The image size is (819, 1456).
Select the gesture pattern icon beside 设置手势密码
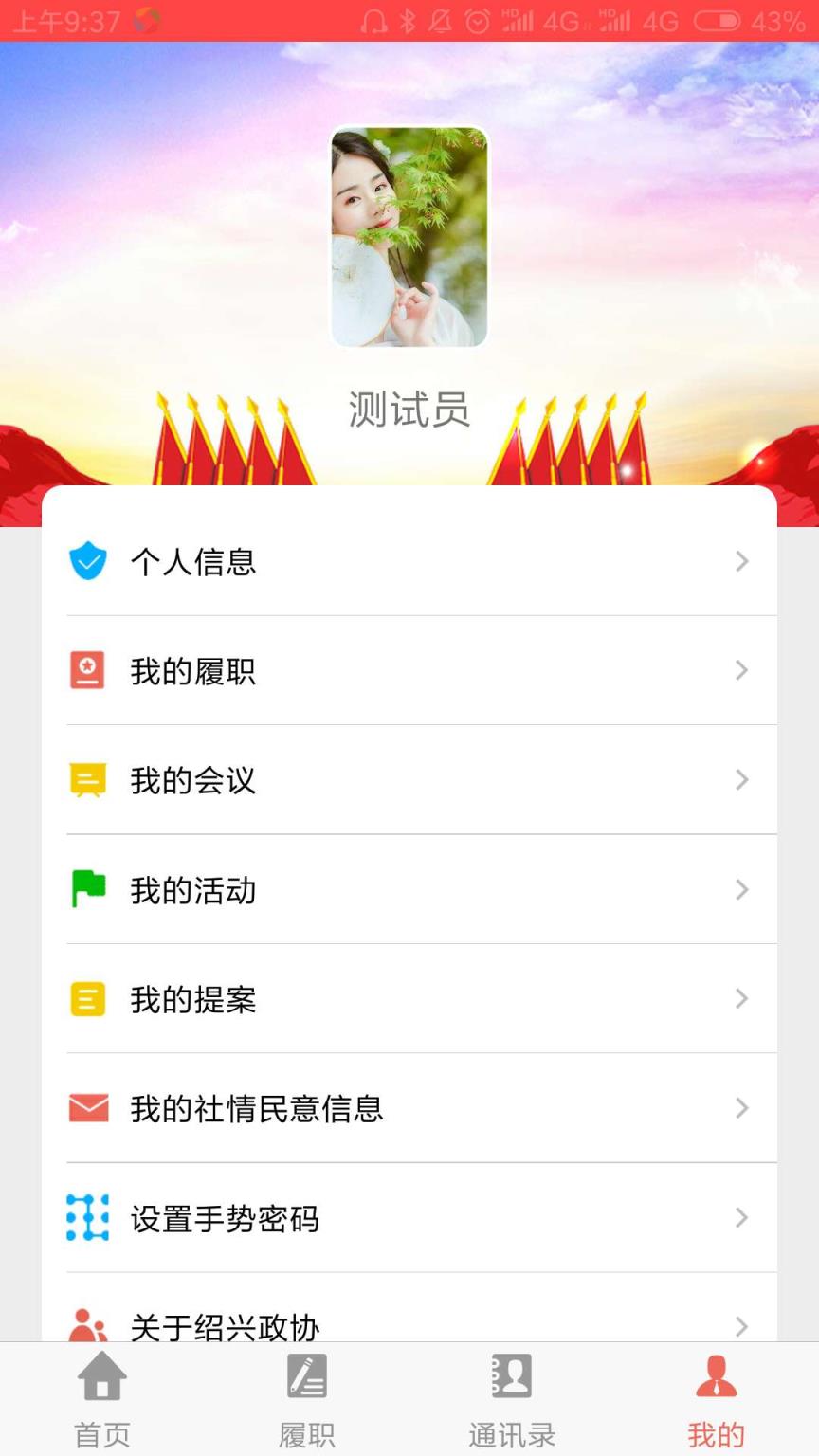pos(88,1218)
